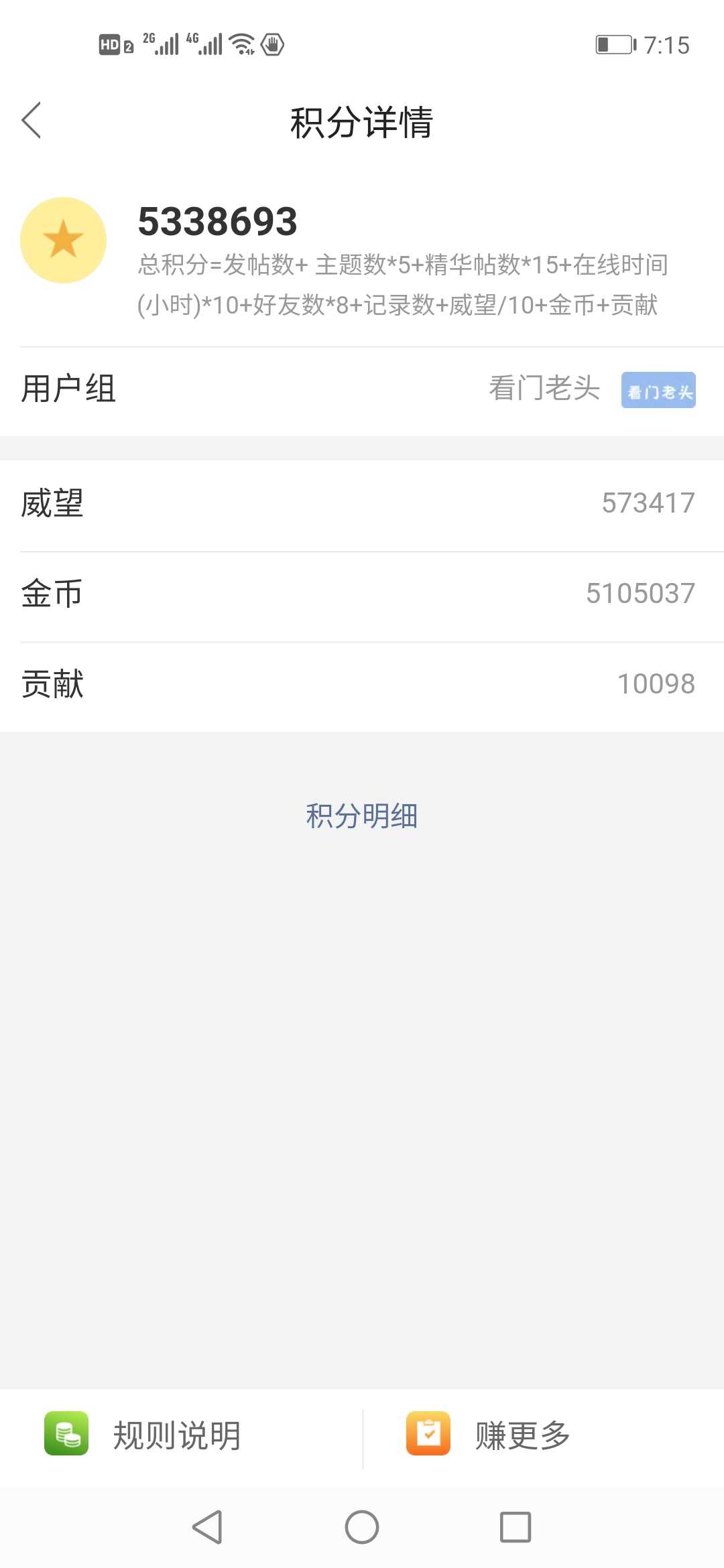
Task: Open the 积分明细 points details link
Action: tap(362, 816)
